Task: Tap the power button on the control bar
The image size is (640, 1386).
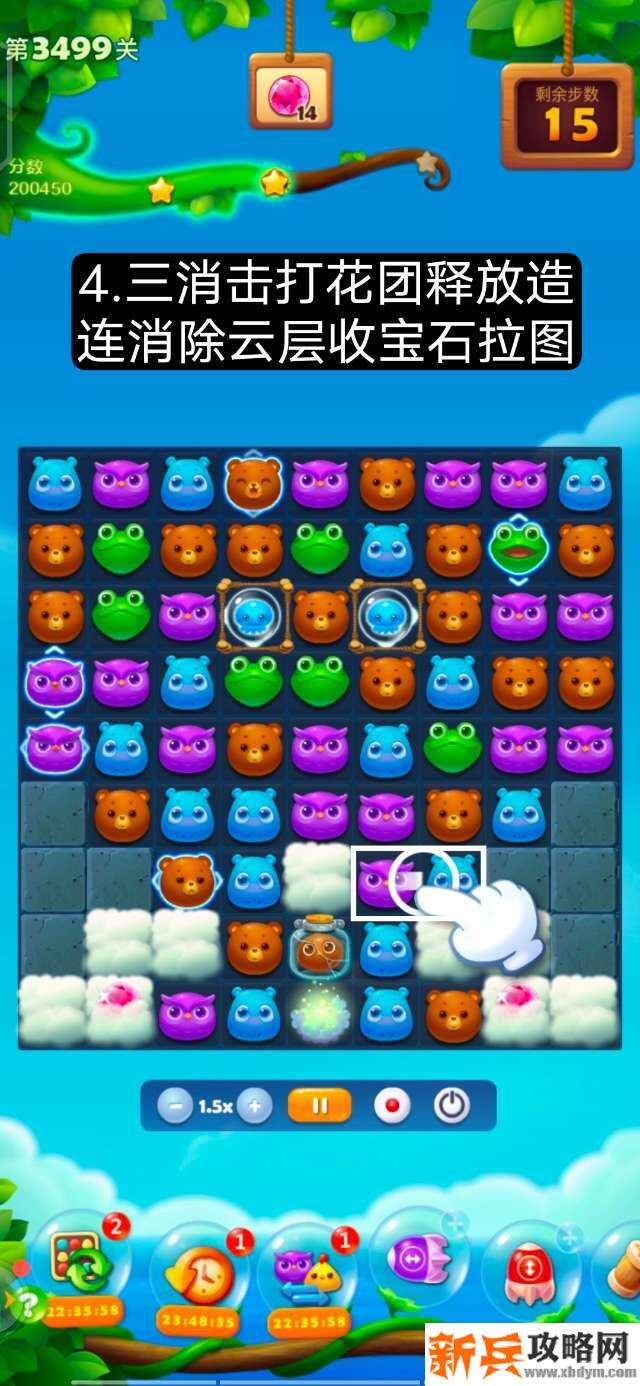Action: coord(452,1107)
